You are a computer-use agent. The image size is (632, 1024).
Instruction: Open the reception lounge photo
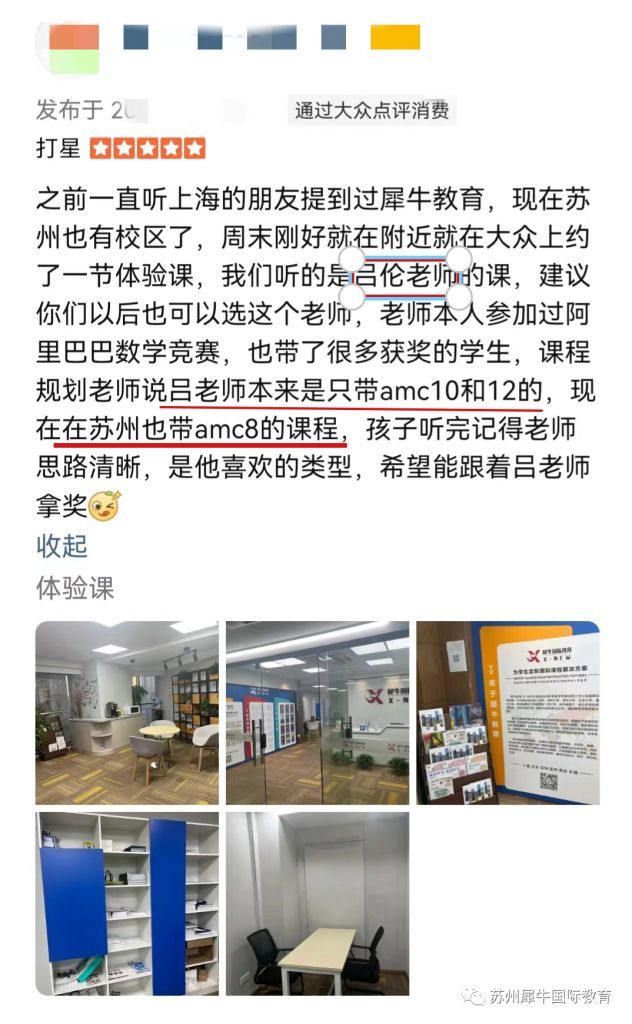127,713
